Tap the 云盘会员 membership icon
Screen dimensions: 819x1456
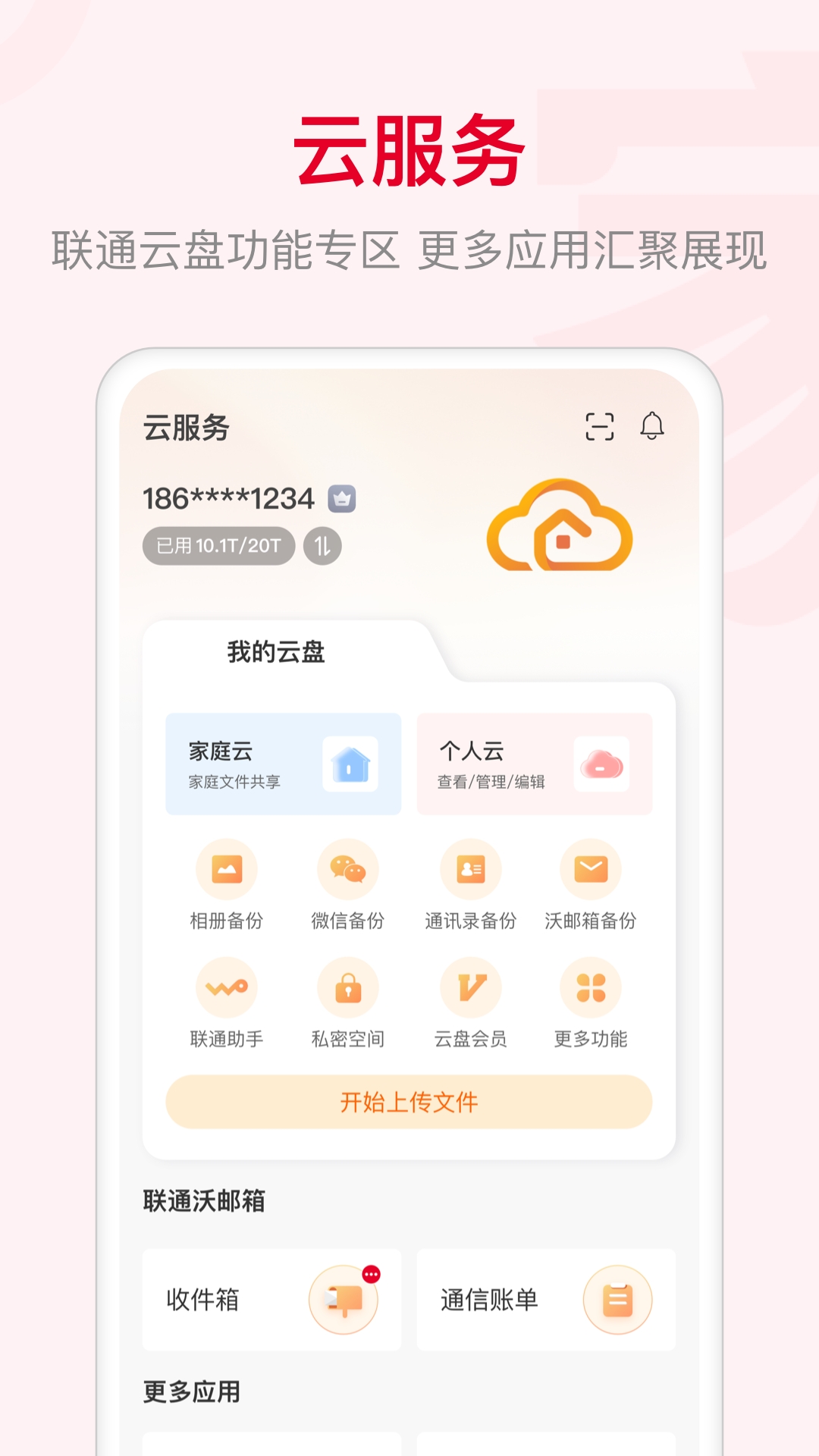[x=471, y=987]
